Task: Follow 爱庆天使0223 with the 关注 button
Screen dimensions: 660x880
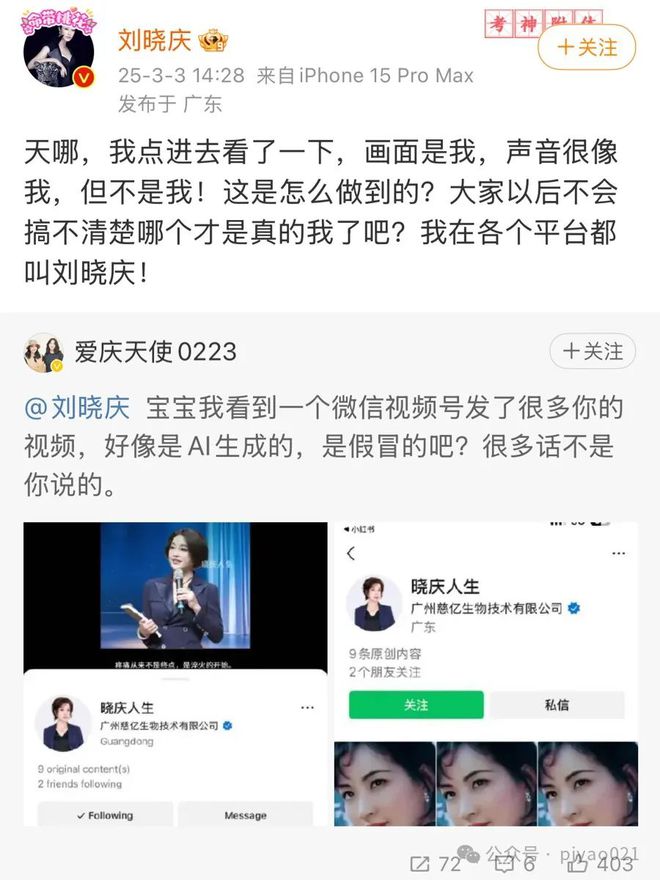Action: tap(592, 351)
